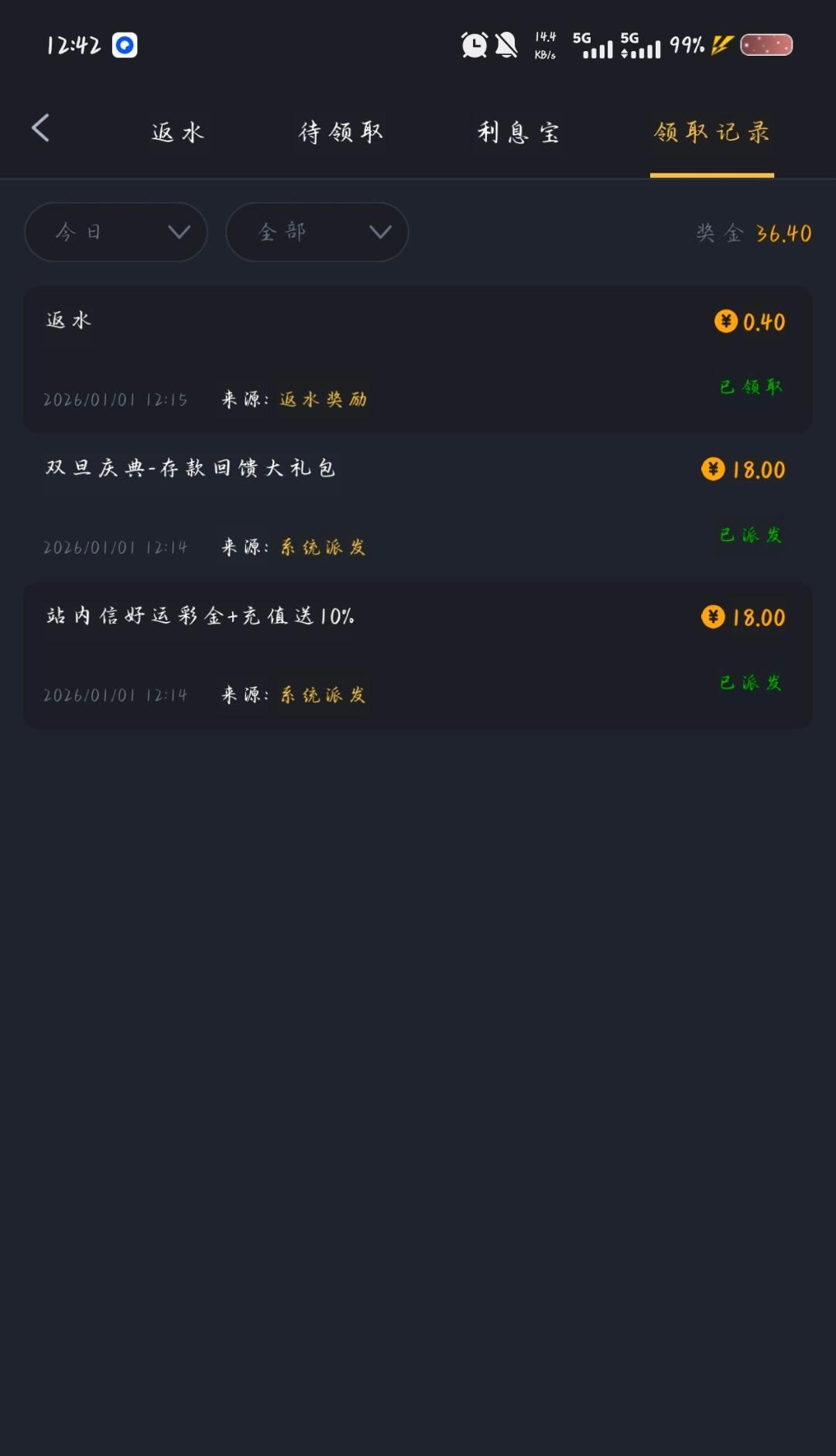Expand the 全部 type filter dropdown

click(317, 232)
